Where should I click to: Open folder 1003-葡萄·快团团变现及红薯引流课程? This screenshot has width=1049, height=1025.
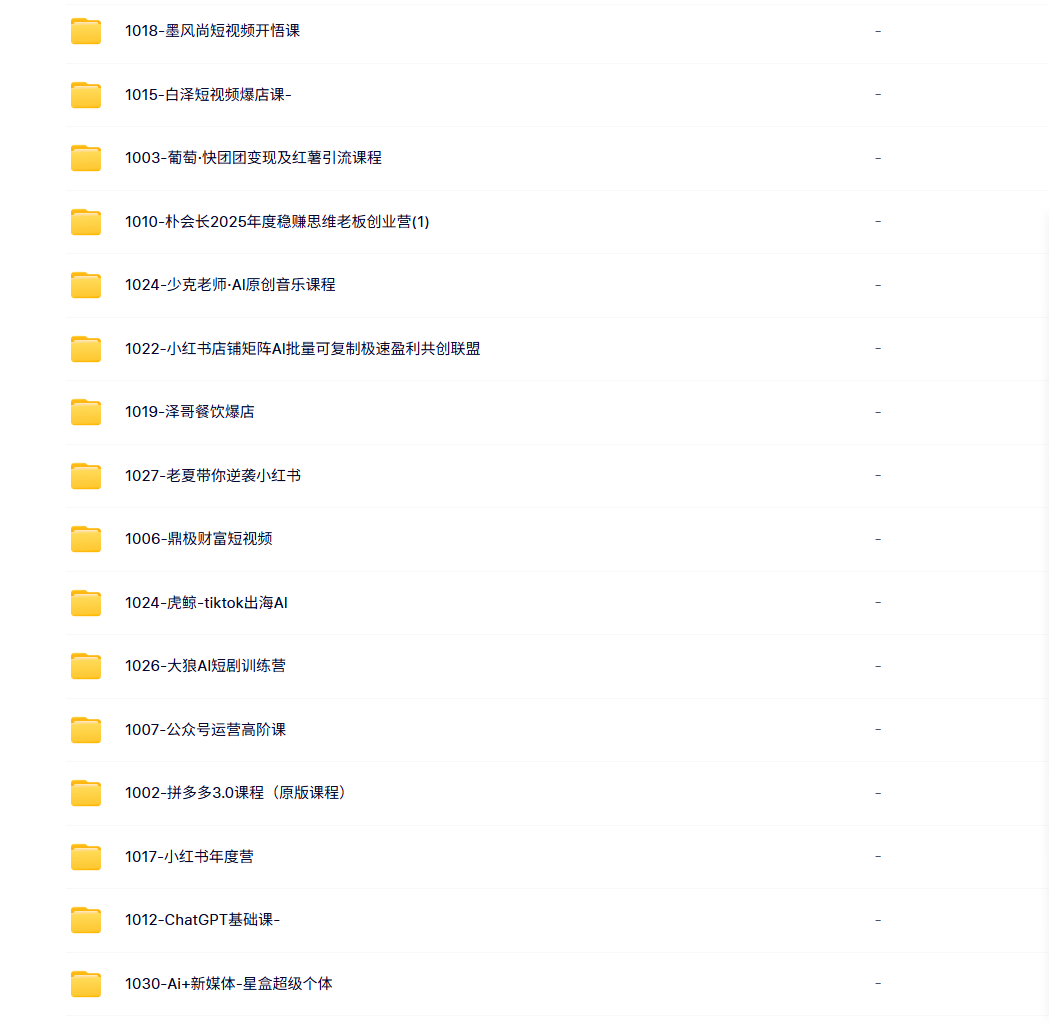(253, 158)
